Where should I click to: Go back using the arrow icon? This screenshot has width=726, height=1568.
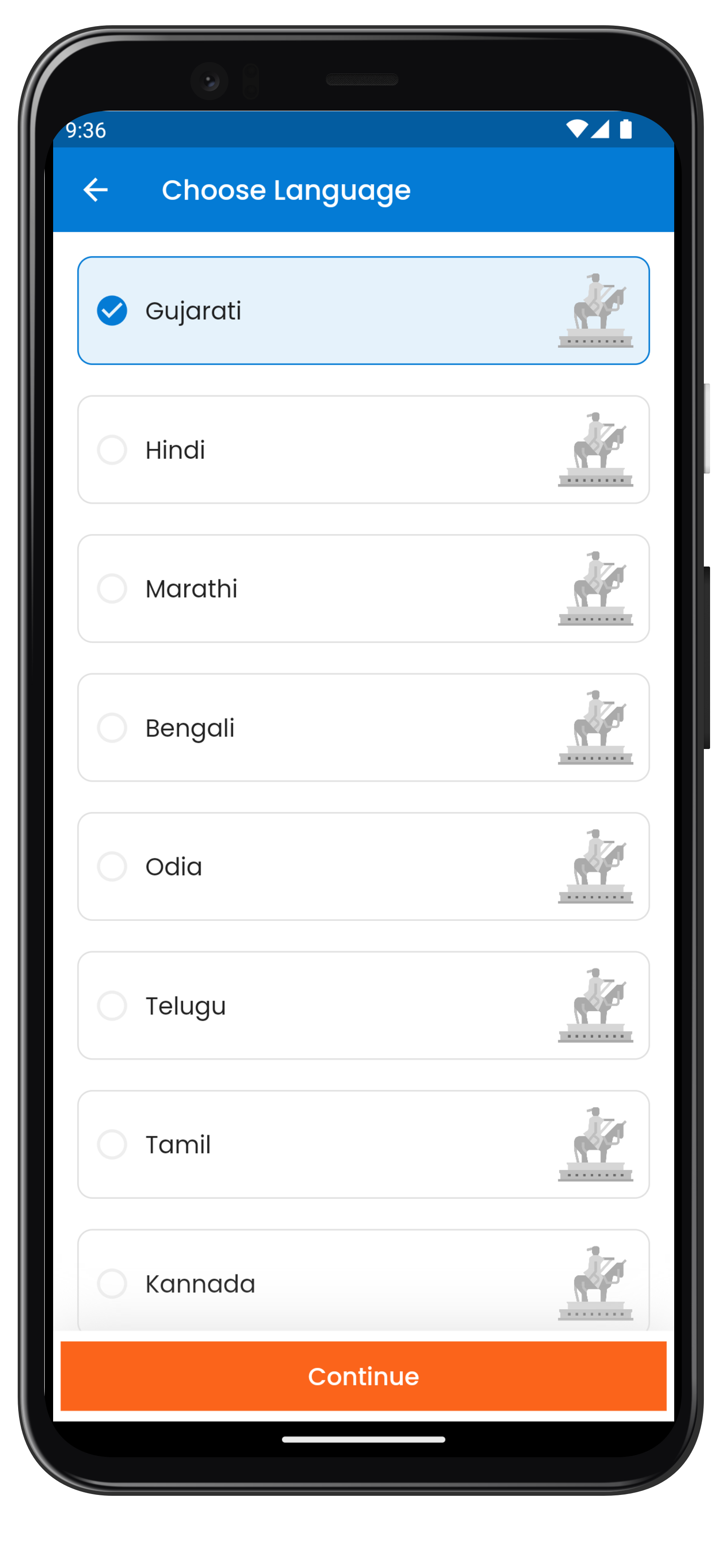tap(96, 190)
